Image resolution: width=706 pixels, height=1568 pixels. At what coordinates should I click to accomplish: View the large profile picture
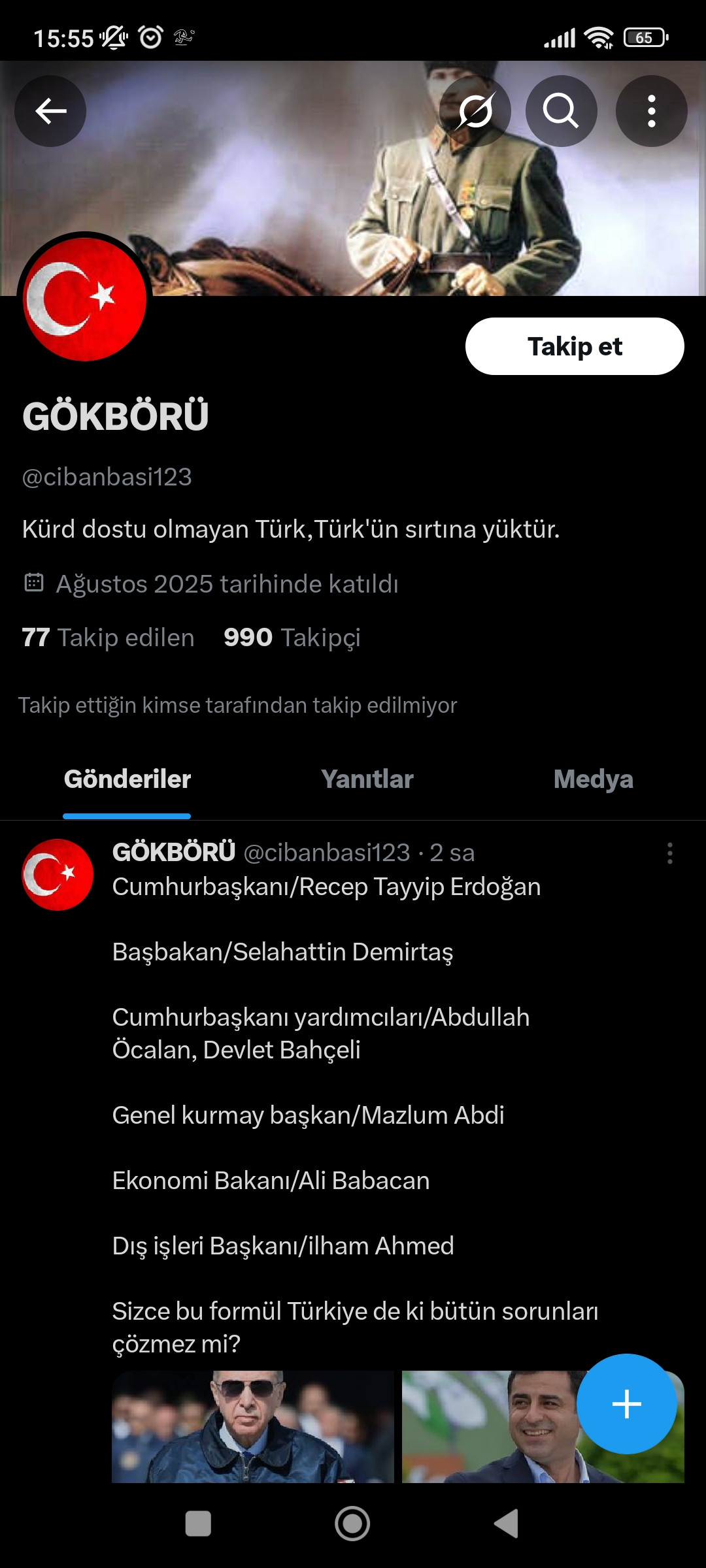coord(85,299)
